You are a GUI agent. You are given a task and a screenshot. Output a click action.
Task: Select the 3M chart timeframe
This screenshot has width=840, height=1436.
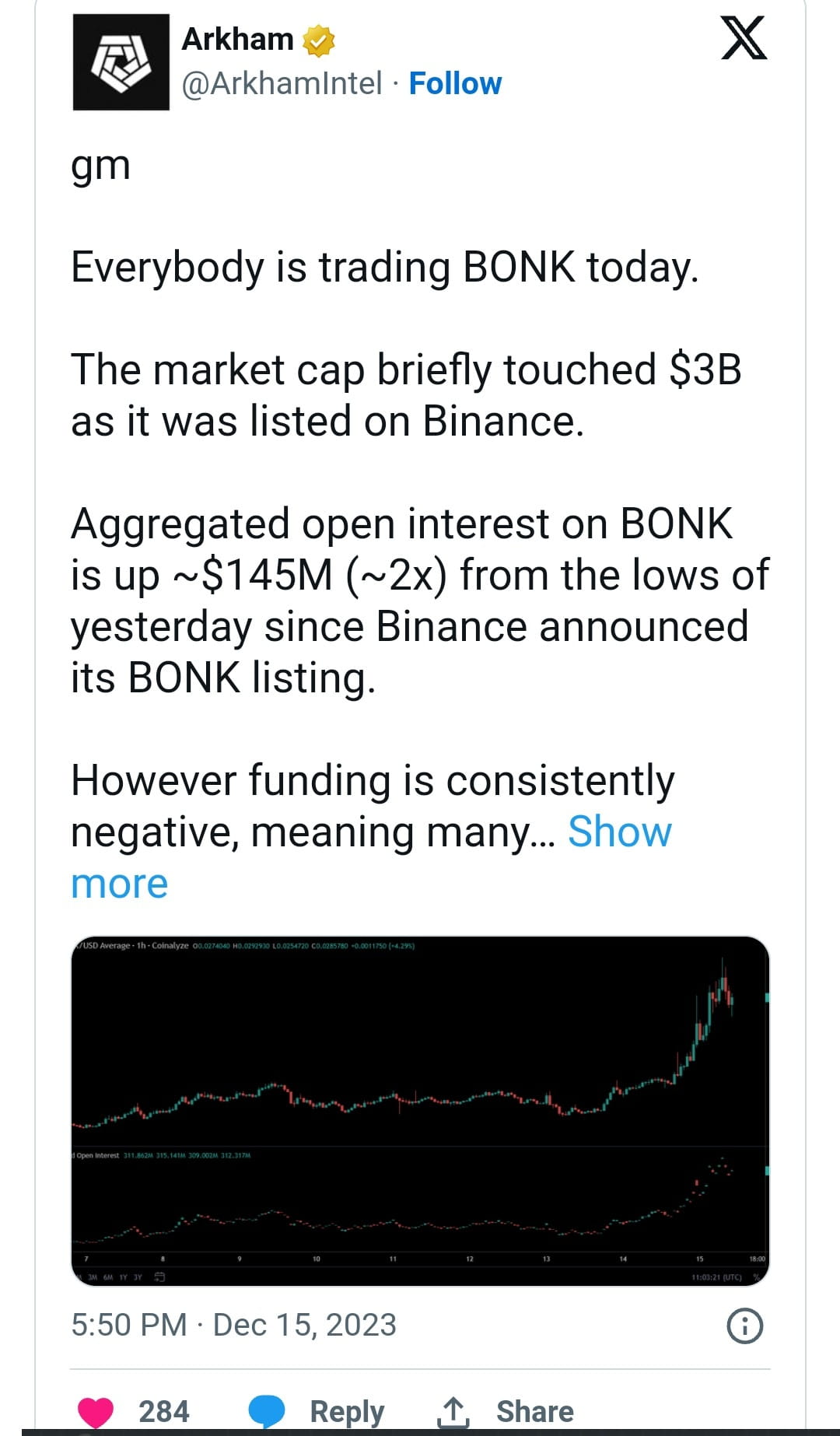[92, 1277]
